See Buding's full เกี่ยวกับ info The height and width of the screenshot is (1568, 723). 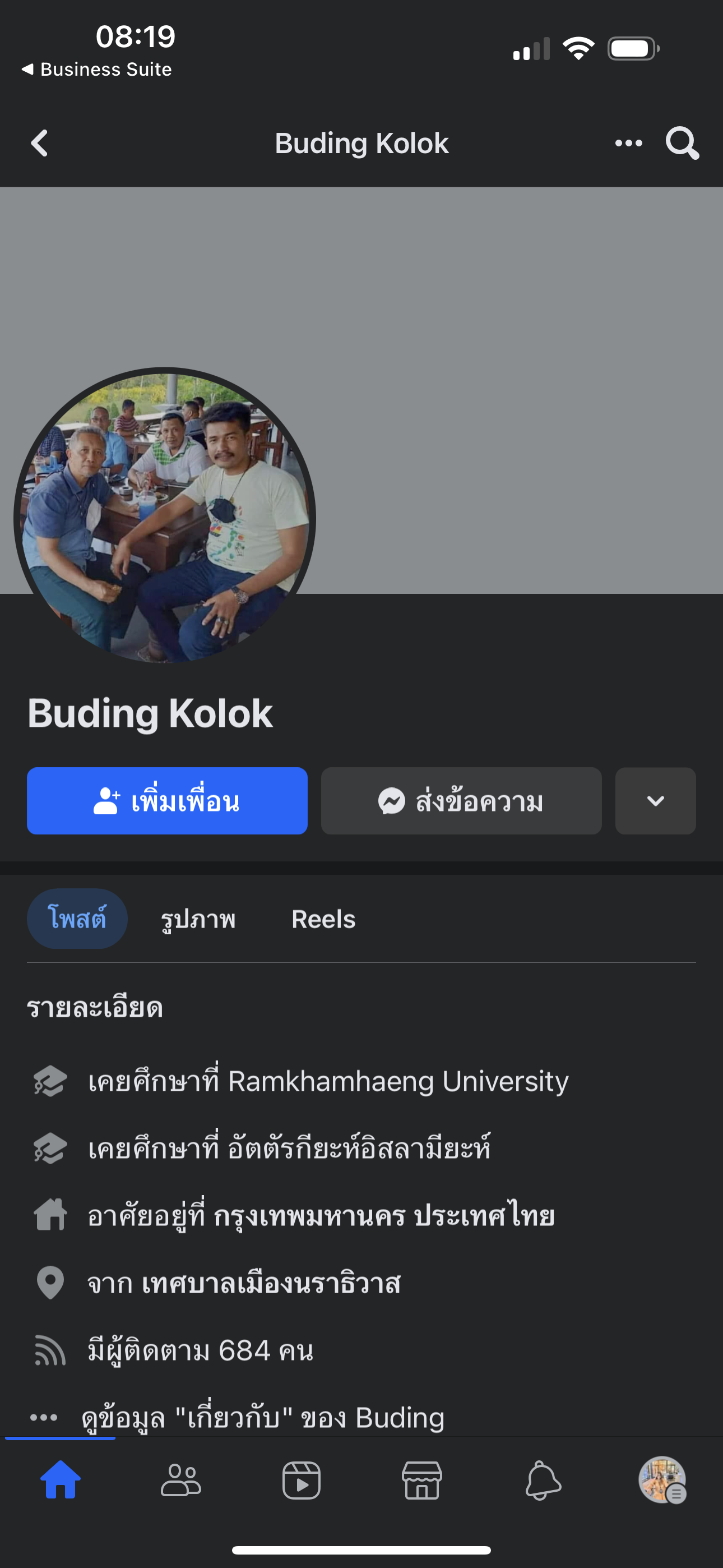coord(262,1418)
